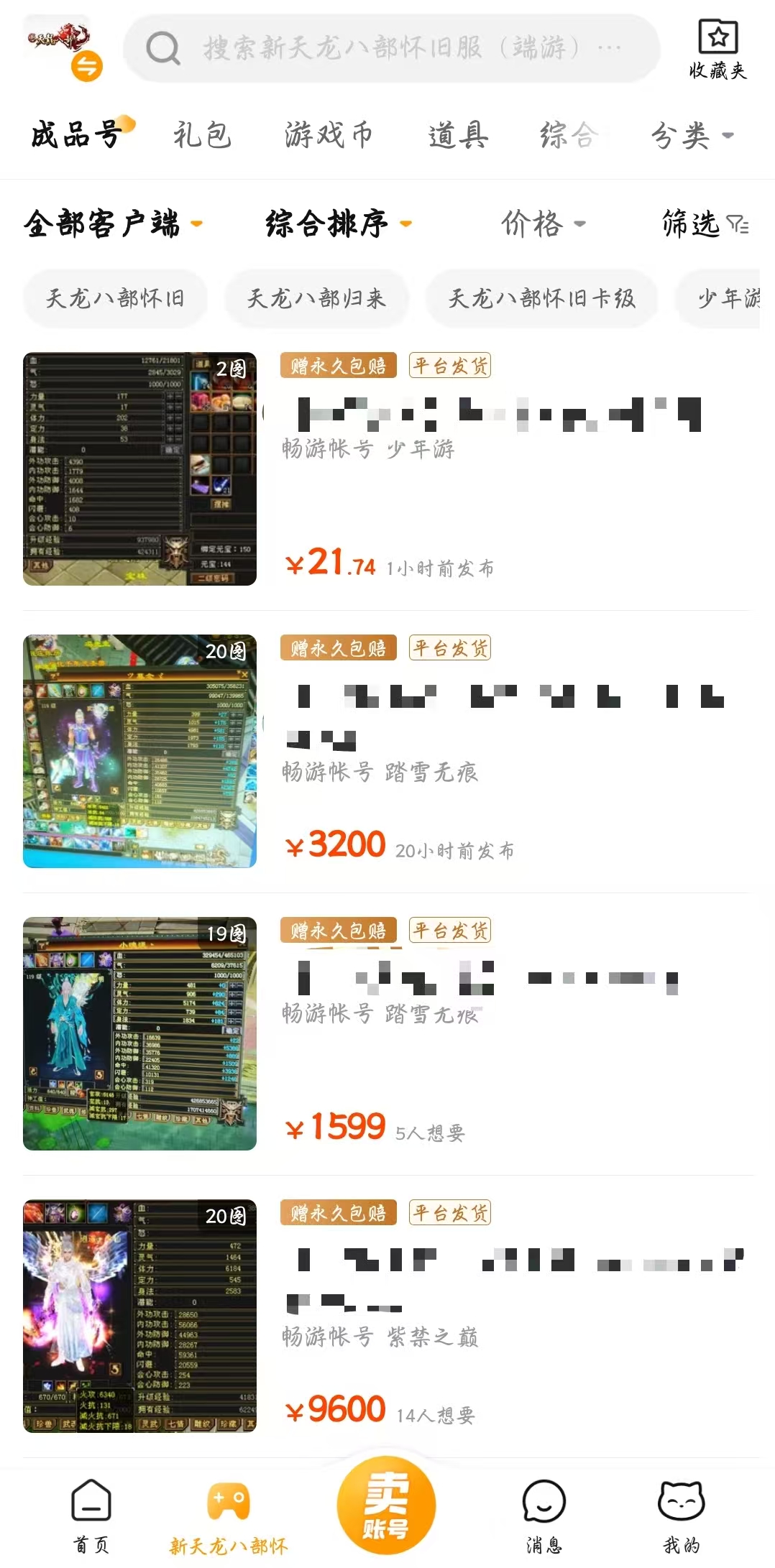Select the 天龙八部归来 chip
Screen dimensions: 775x1568
[316, 298]
